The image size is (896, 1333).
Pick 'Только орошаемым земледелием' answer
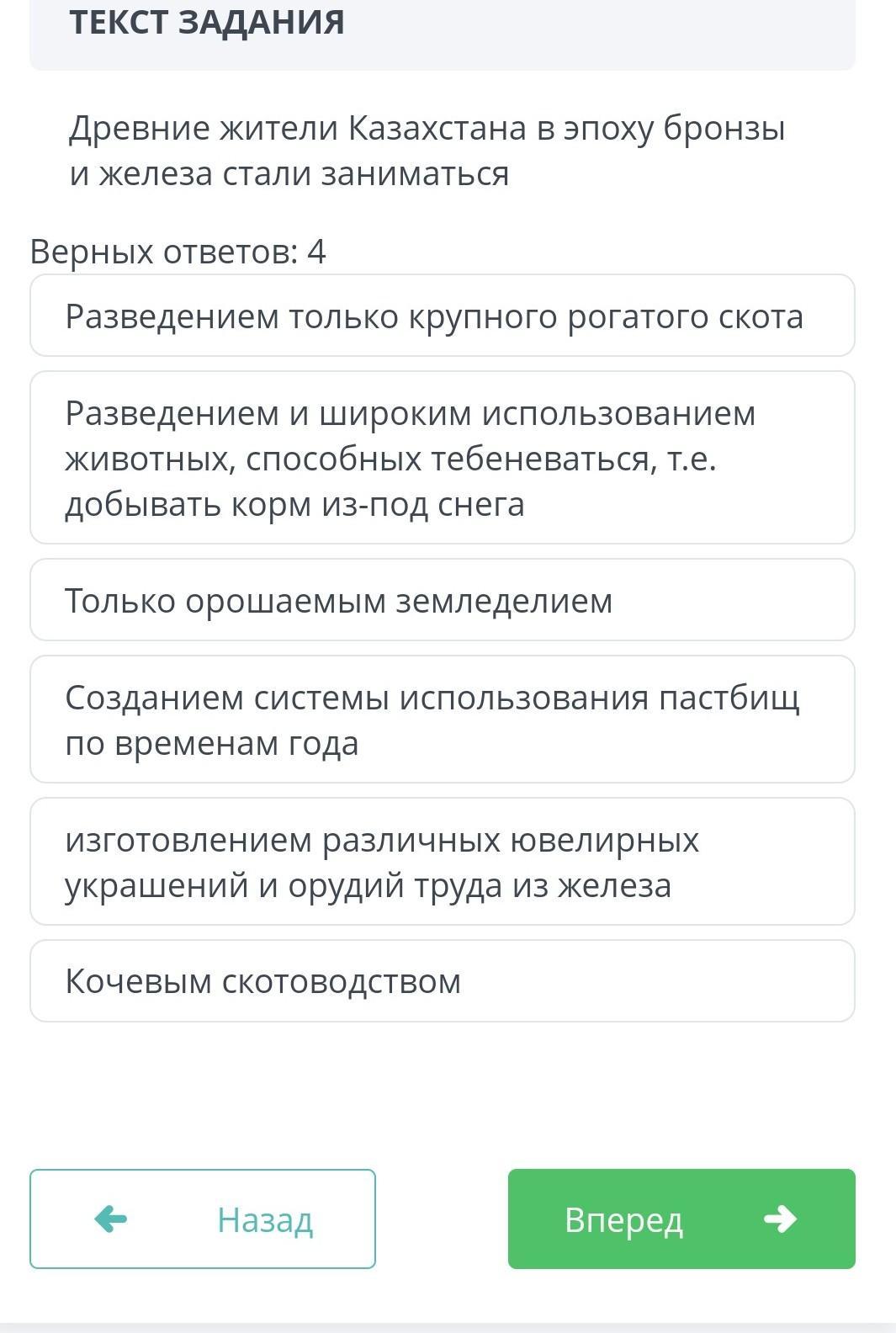[x=443, y=600]
